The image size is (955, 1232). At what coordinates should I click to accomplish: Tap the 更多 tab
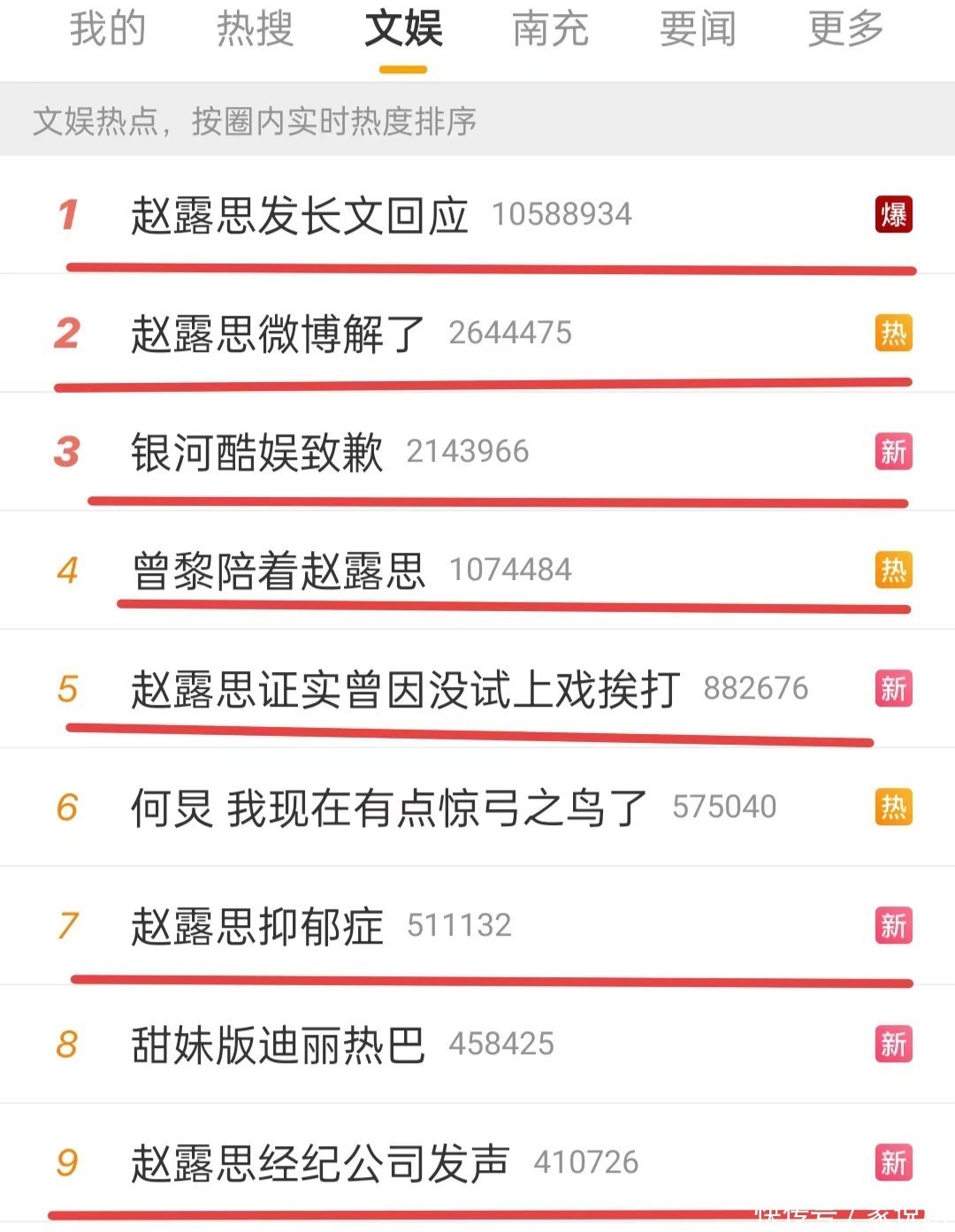tap(845, 29)
